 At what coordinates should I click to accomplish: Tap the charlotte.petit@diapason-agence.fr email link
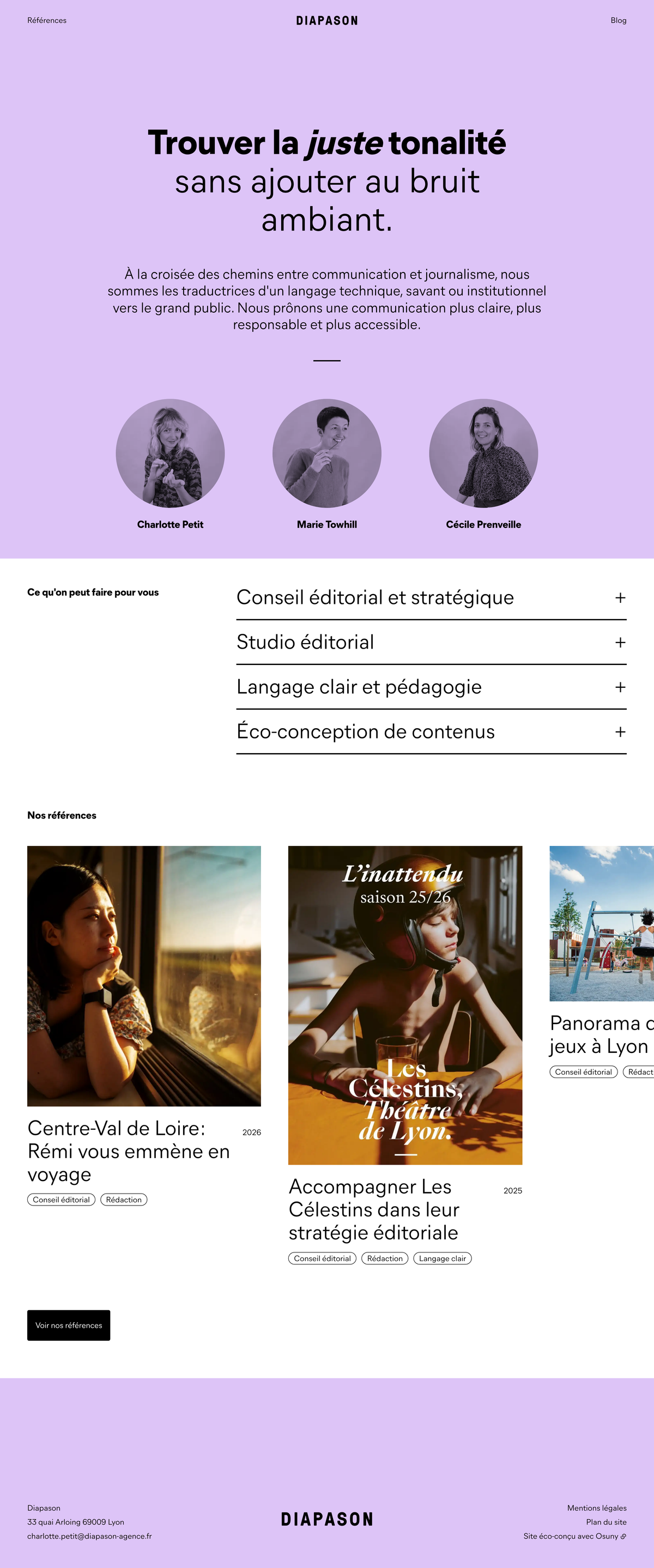[89, 1536]
